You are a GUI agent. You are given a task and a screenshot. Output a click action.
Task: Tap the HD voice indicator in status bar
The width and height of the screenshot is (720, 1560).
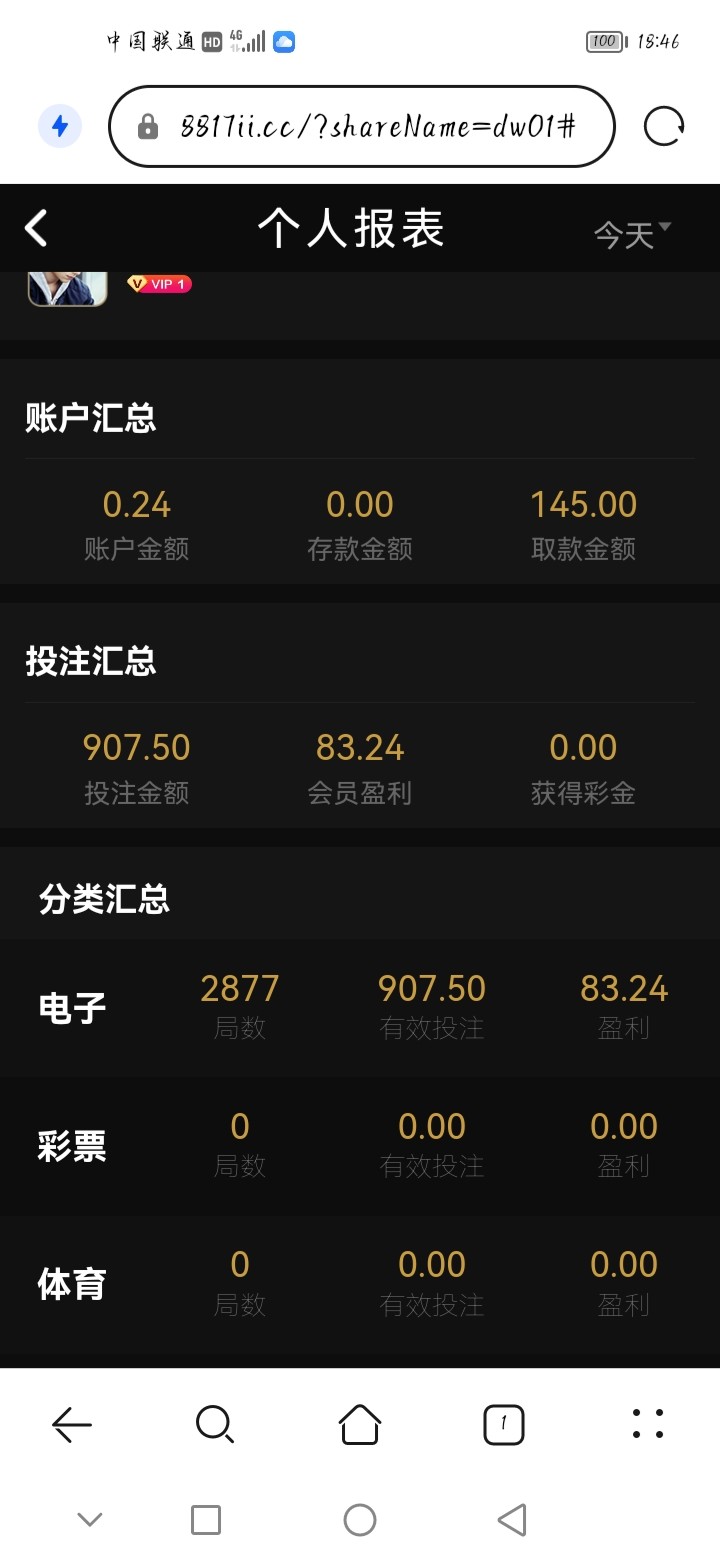(210, 41)
